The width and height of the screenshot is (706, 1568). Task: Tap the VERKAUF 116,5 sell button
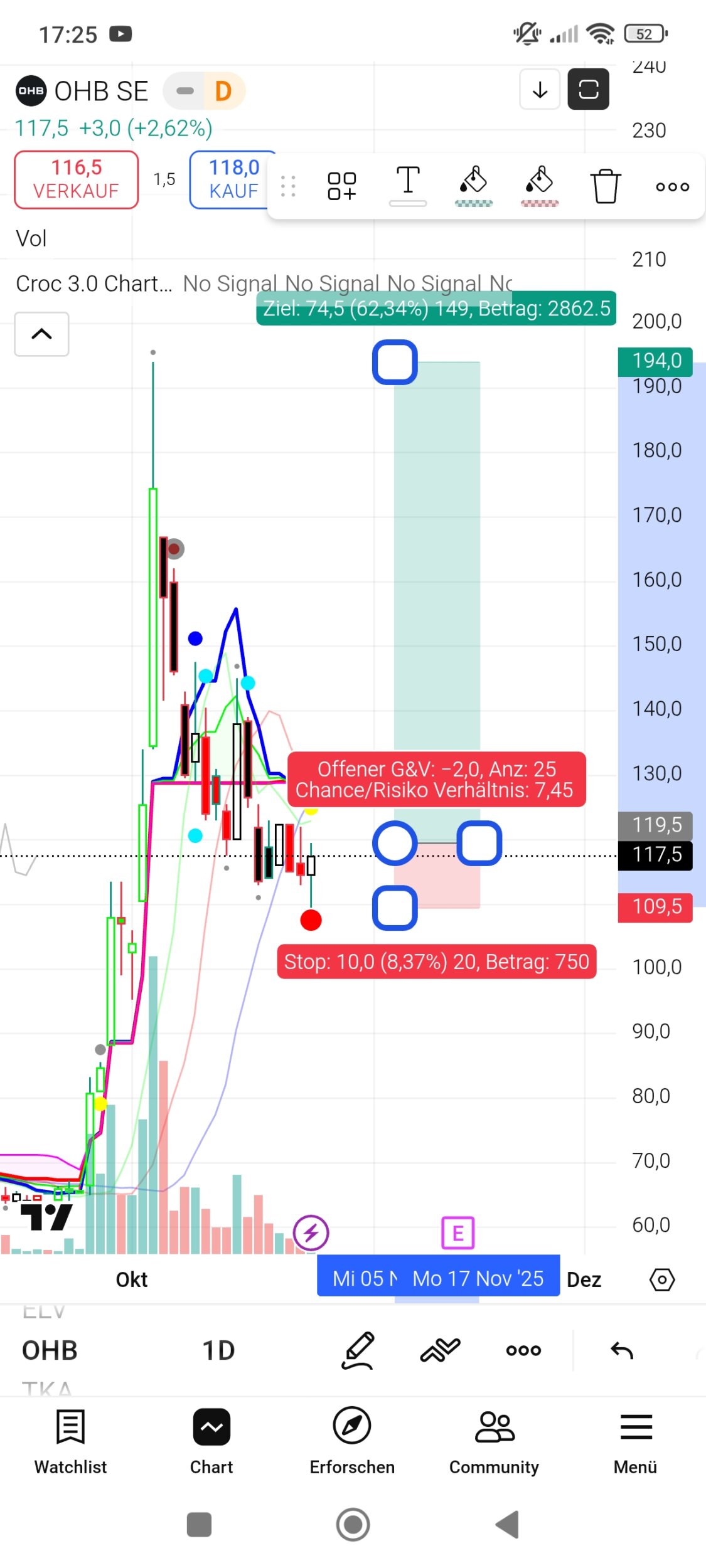tap(76, 179)
